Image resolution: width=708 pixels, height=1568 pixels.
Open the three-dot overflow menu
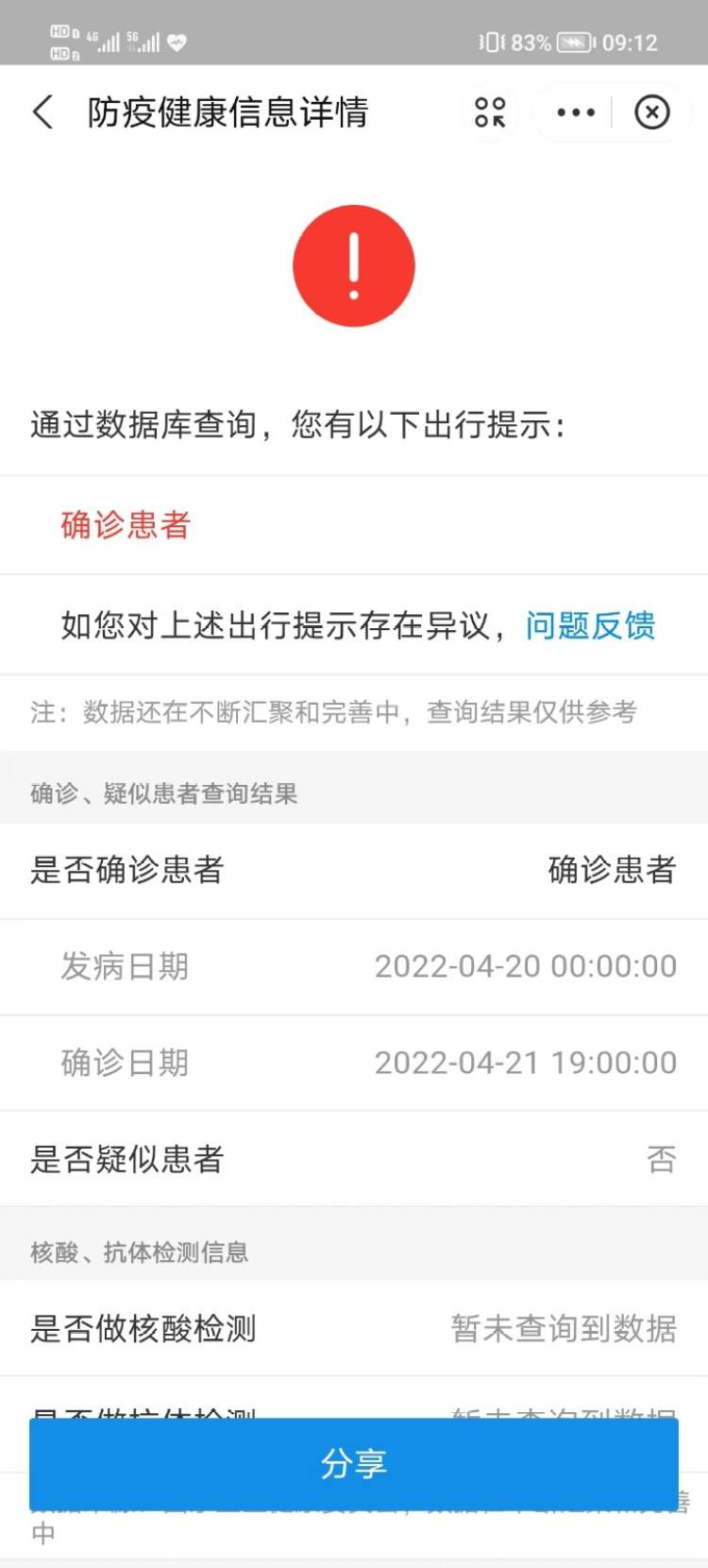pos(576,112)
